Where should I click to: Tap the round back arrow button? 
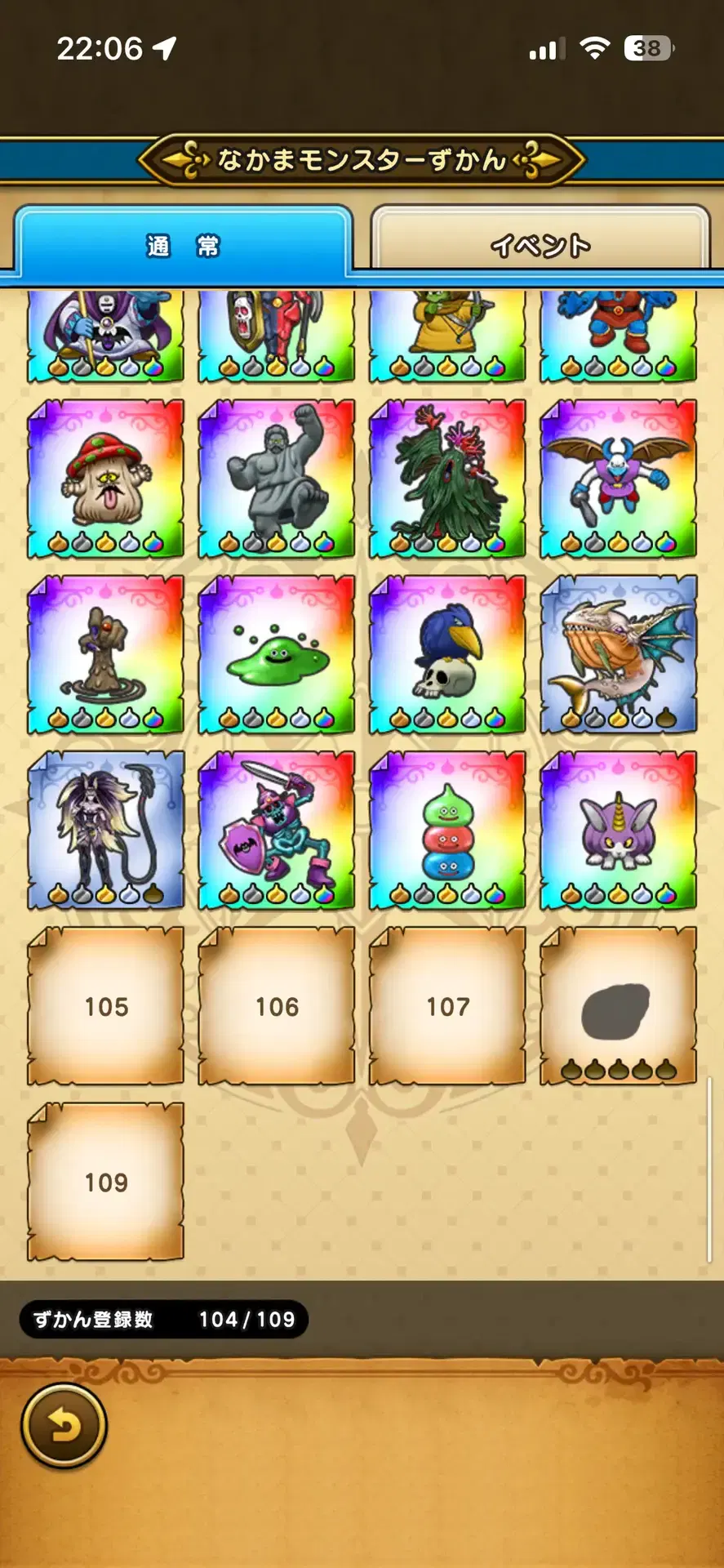(64, 1426)
